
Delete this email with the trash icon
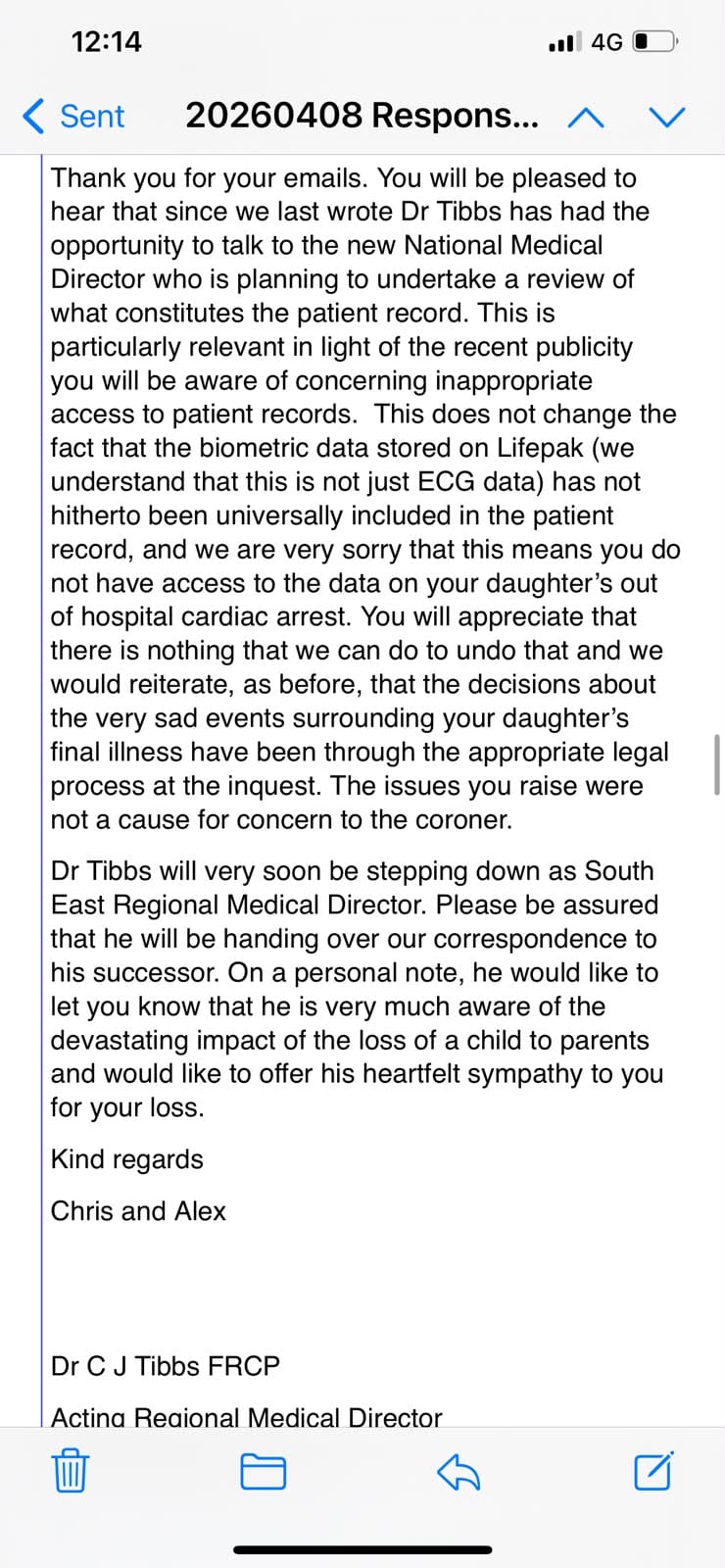point(70,1470)
